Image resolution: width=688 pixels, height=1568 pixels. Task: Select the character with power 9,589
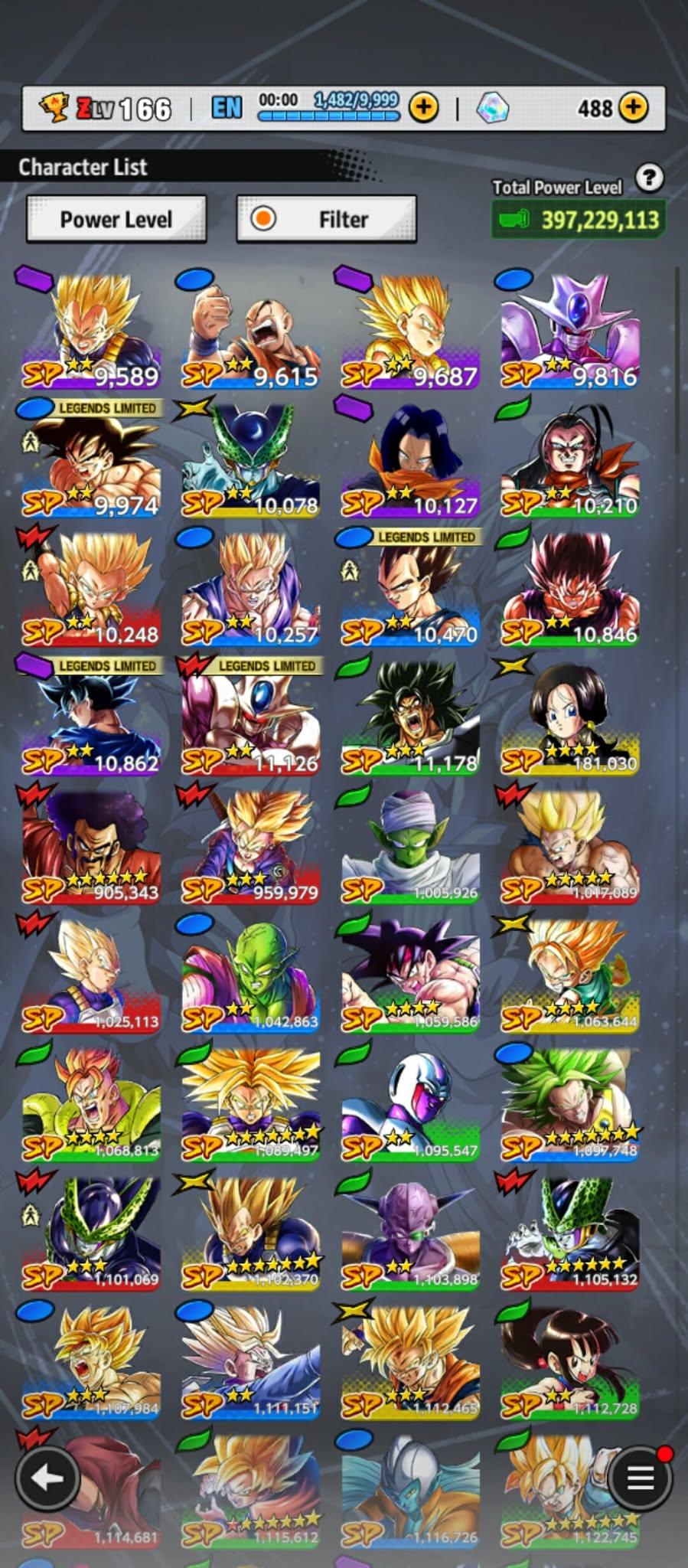pos(92,329)
